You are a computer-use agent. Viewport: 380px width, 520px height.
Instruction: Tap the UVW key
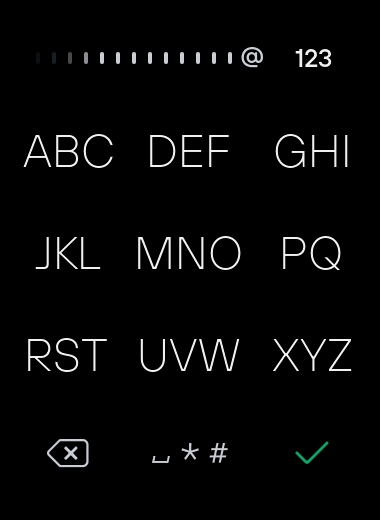click(189, 355)
